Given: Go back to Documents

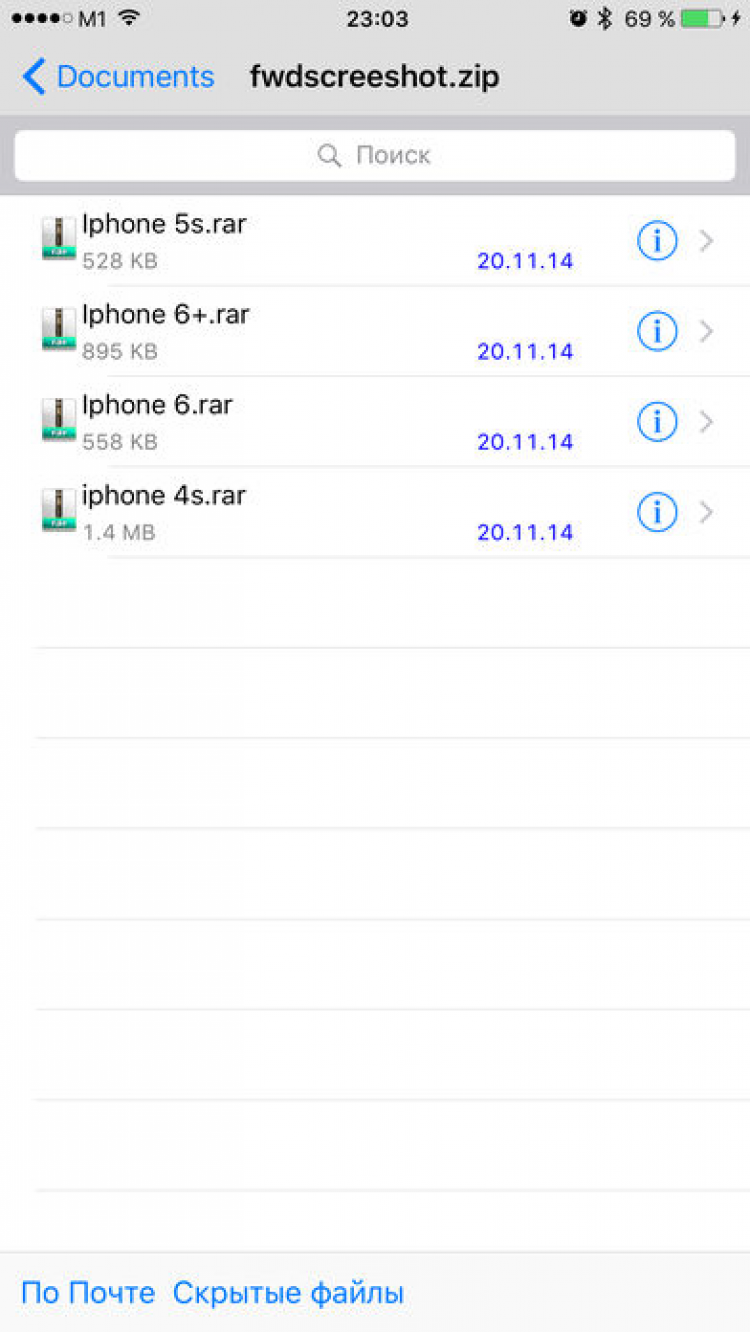Looking at the screenshot, I should (x=118, y=77).
